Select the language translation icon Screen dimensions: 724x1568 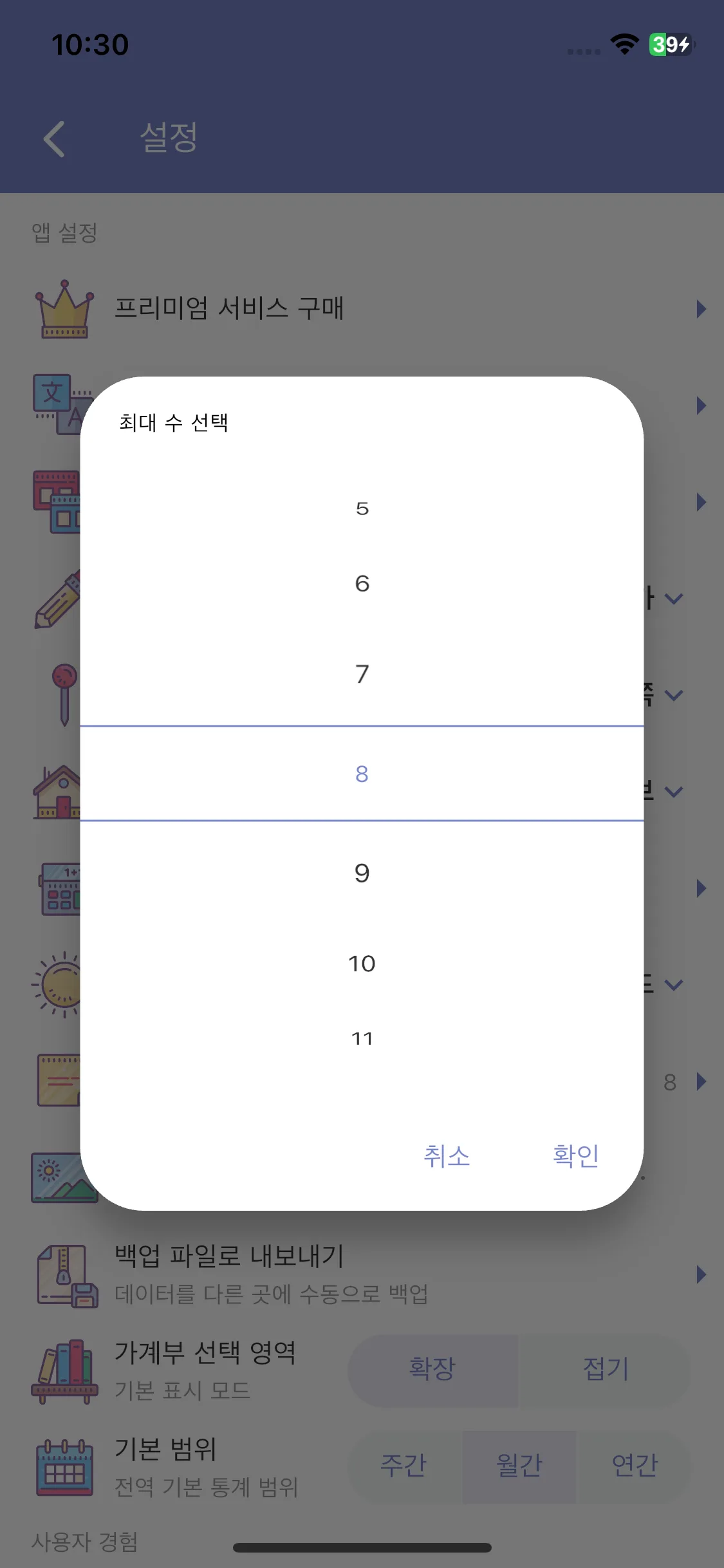(x=58, y=404)
